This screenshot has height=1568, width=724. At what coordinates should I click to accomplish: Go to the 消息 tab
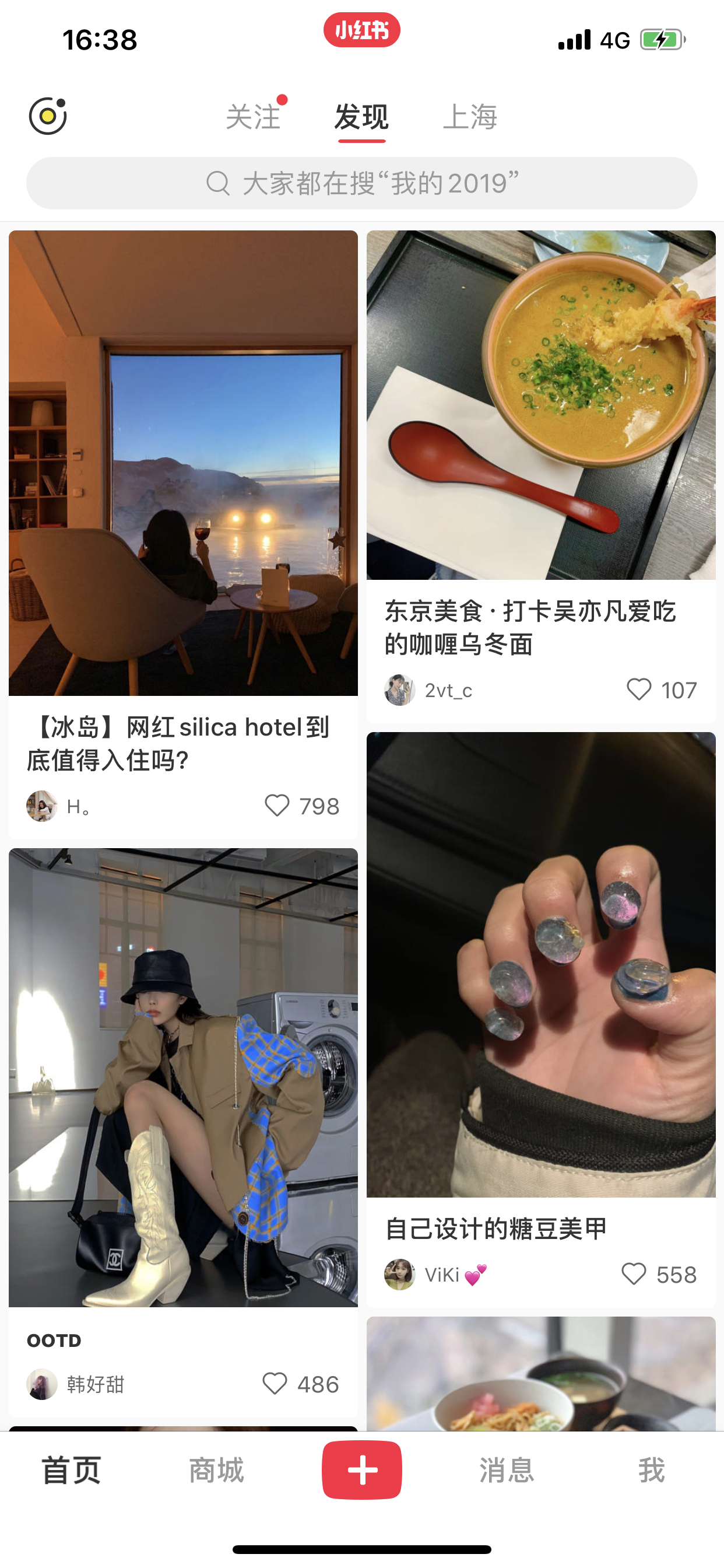506,1471
